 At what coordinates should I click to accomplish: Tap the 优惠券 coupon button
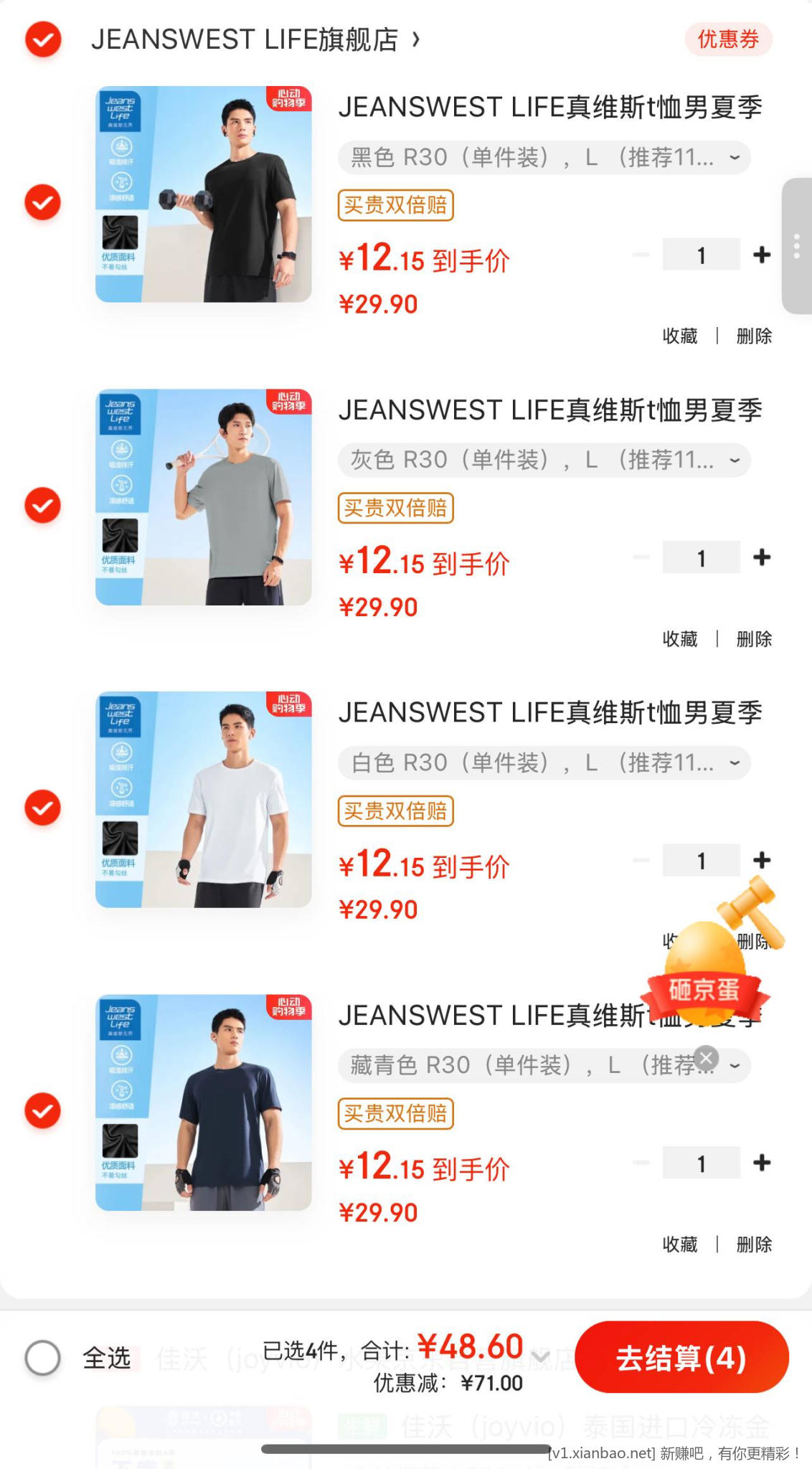pyautogui.click(x=730, y=41)
